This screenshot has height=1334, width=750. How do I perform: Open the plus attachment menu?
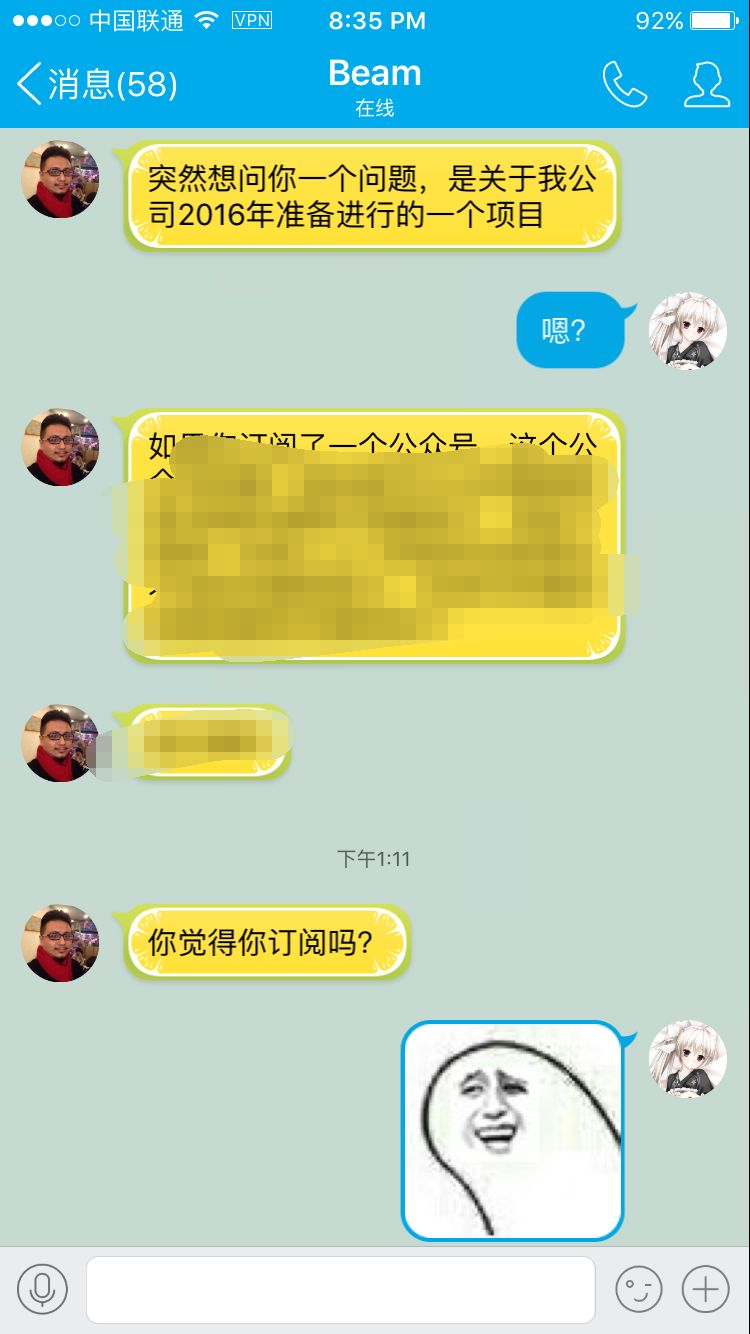tap(706, 1290)
